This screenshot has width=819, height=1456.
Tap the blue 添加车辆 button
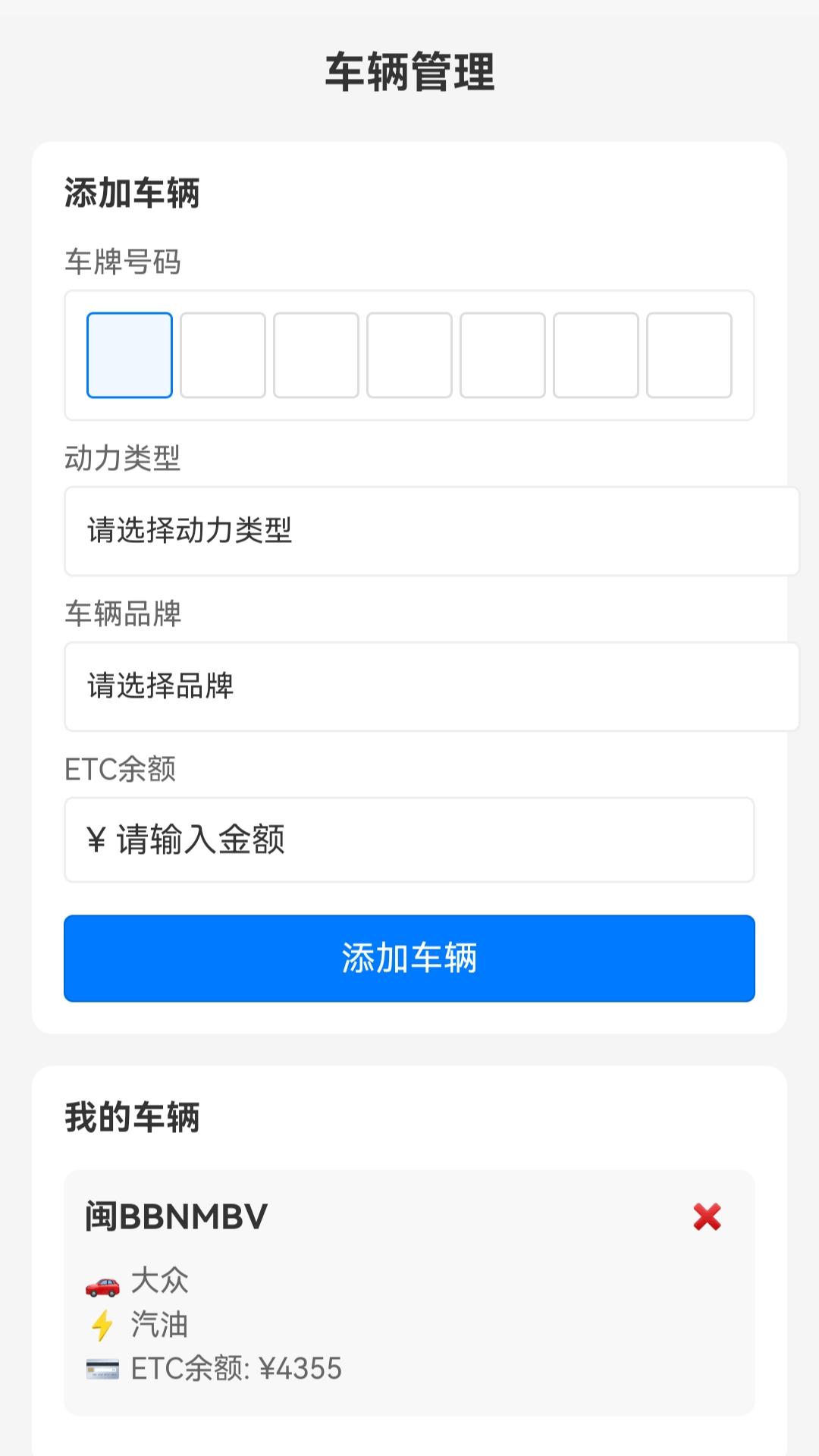point(409,958)
